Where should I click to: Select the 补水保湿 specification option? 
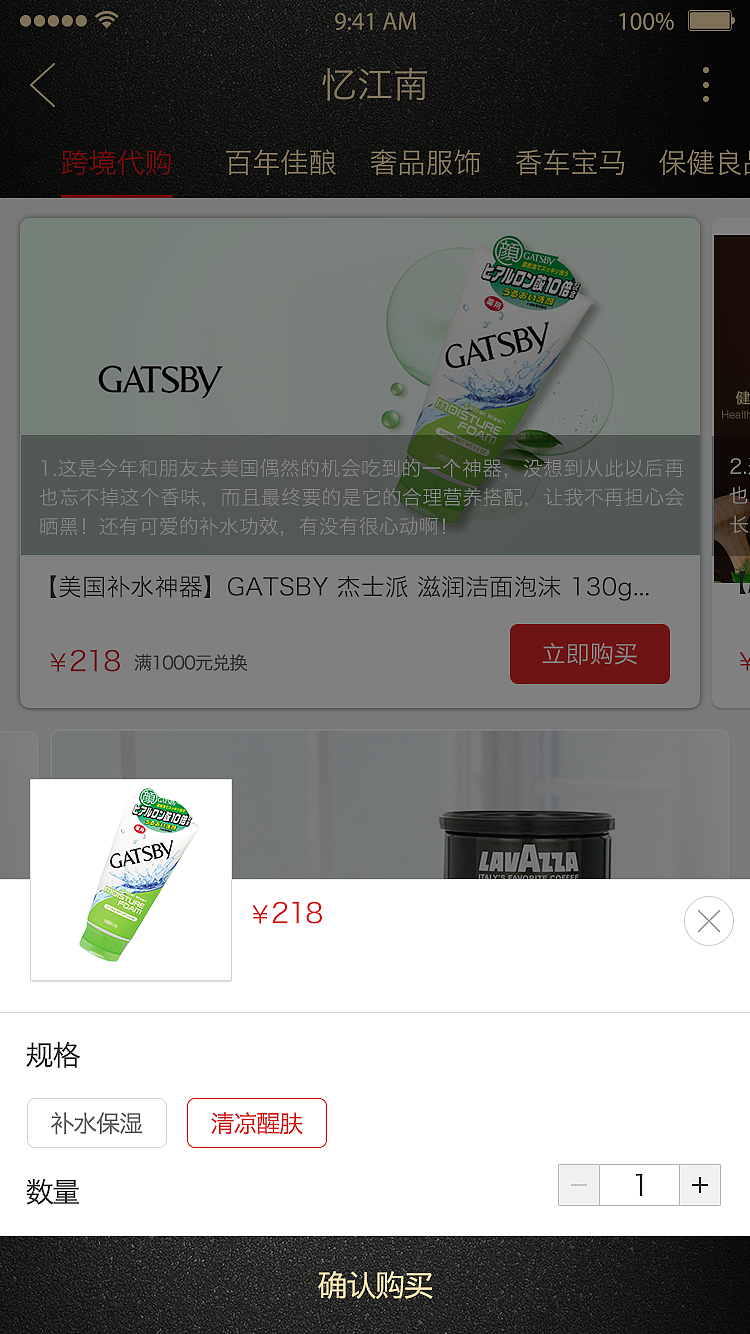(x=97, y=1123)
